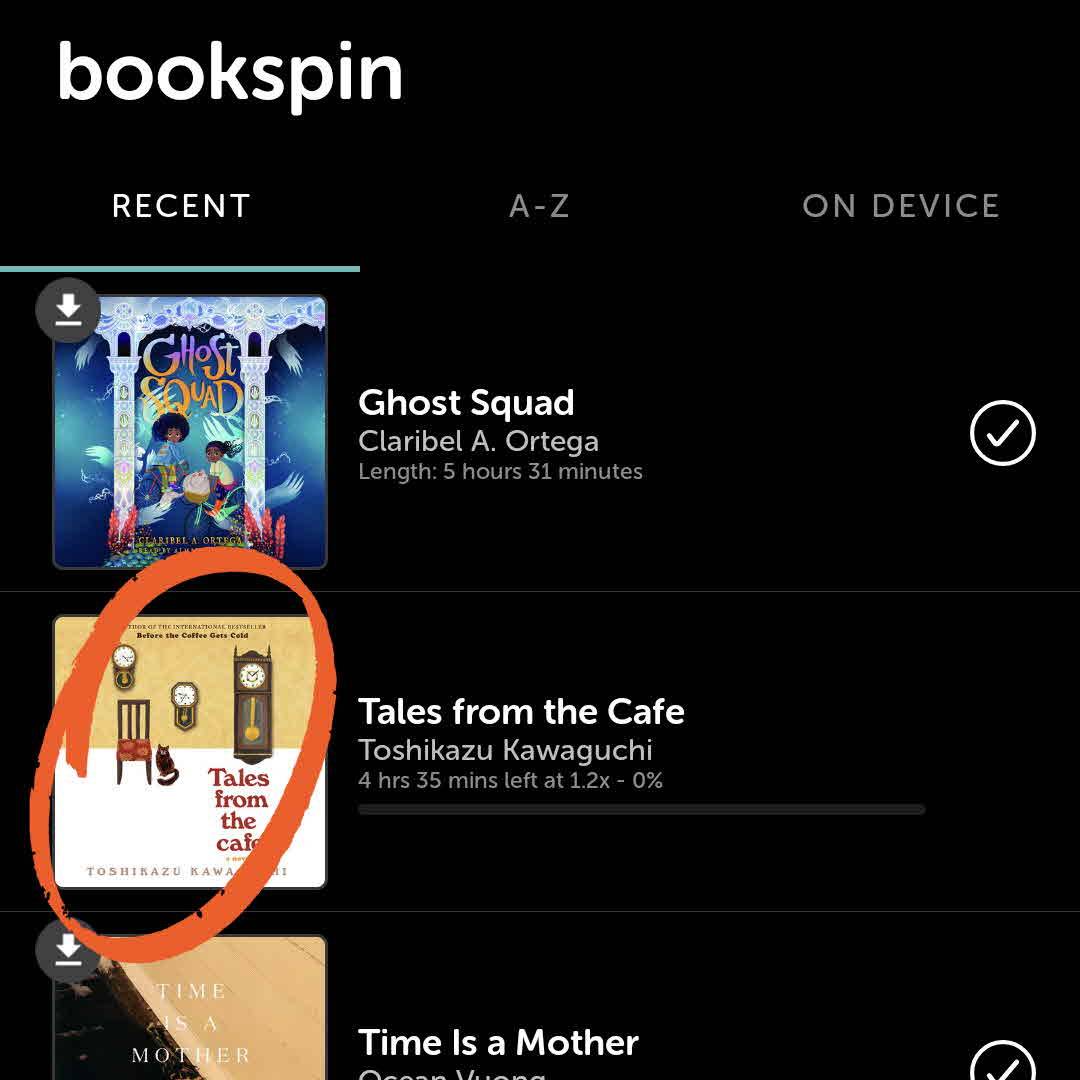
Task: Tap download icon on Time Is a Mother
Action: click(x=68, y=950)
